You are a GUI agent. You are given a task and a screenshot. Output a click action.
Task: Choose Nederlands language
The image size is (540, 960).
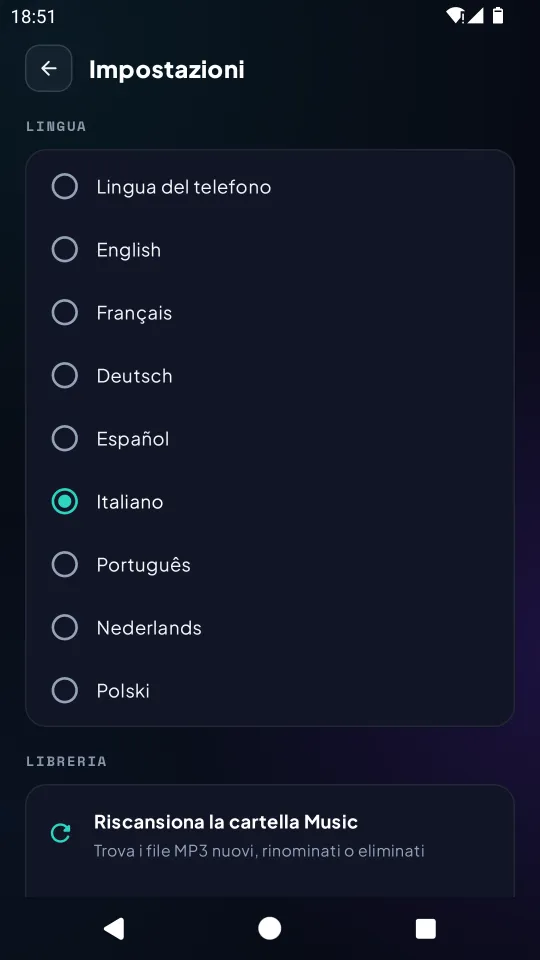pos(269,628)
